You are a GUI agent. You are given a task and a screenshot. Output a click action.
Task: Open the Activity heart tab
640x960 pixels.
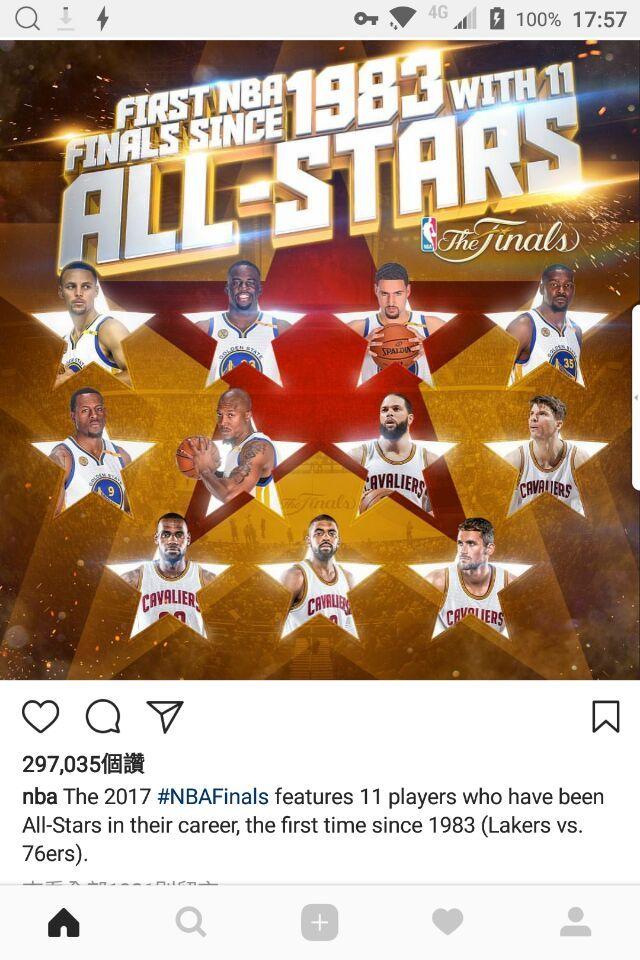click(448, 922)
